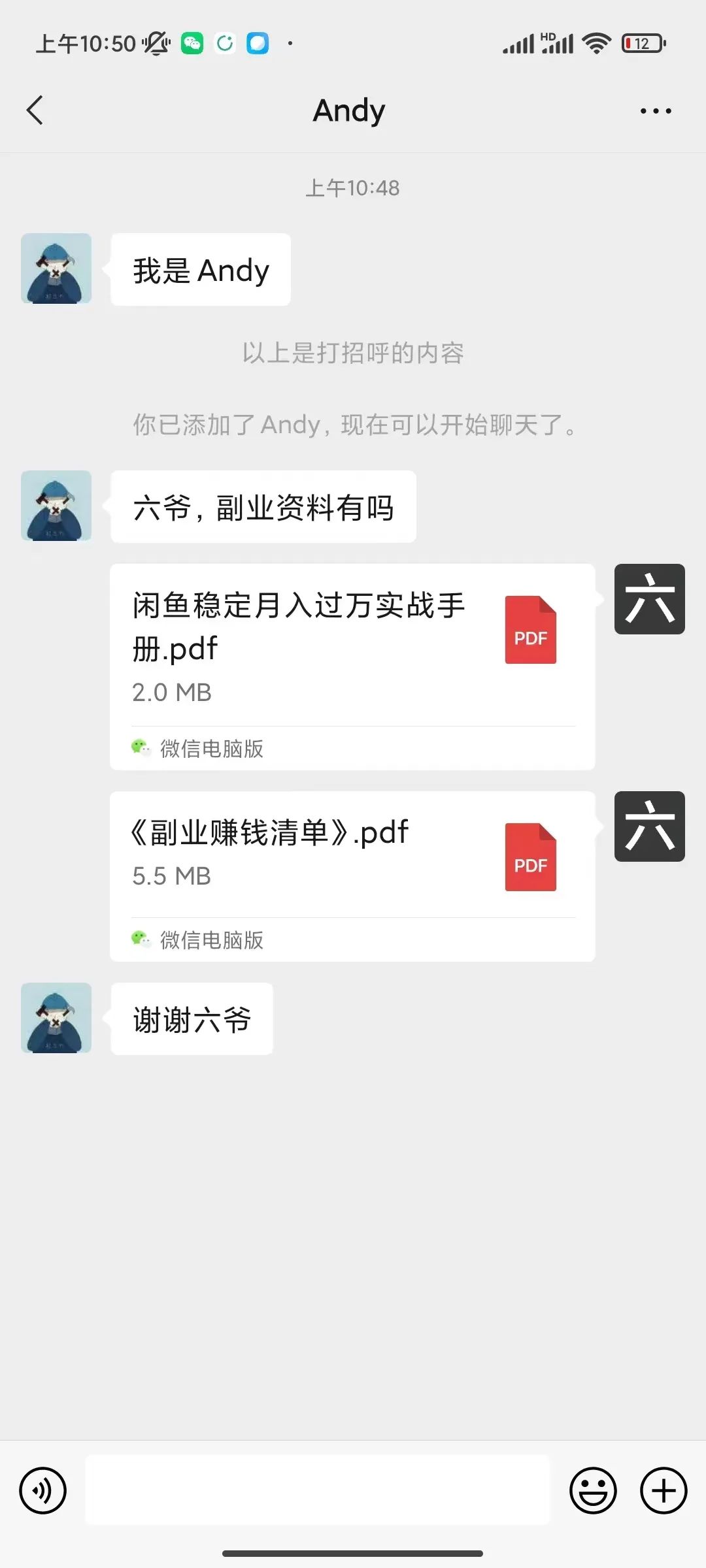
Task: View Andy's profile from 谢谢六爷 avatar
Action: tap(56, 1017)
